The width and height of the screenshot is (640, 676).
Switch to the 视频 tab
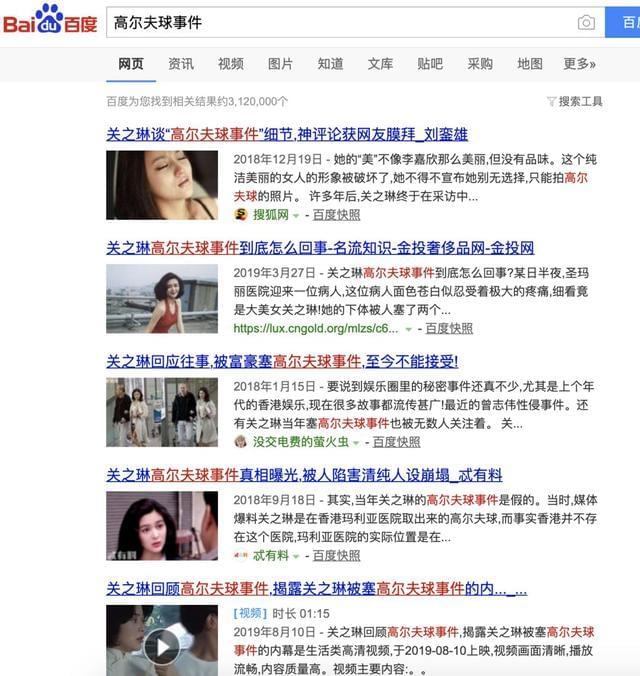[231, 64]
